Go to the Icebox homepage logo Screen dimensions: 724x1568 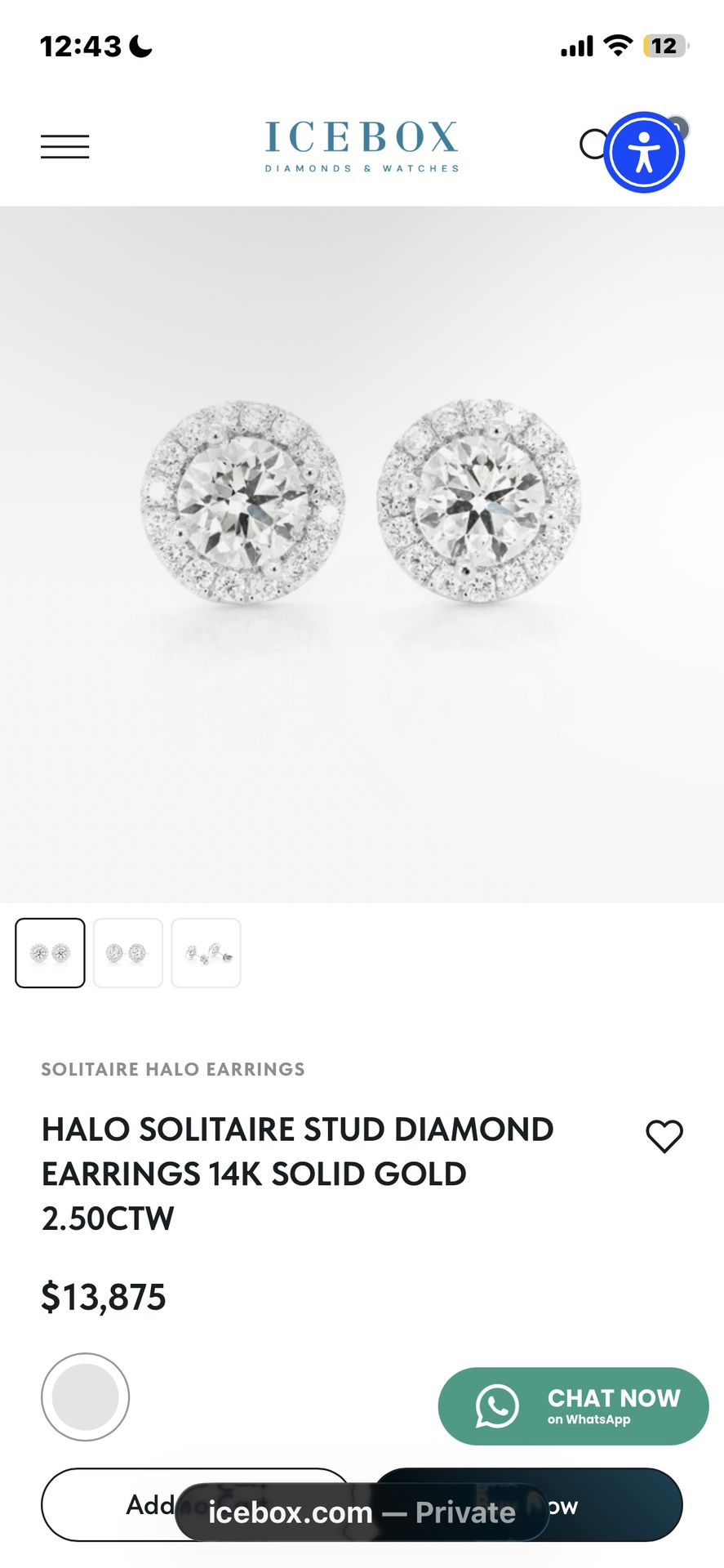[362, 146]
